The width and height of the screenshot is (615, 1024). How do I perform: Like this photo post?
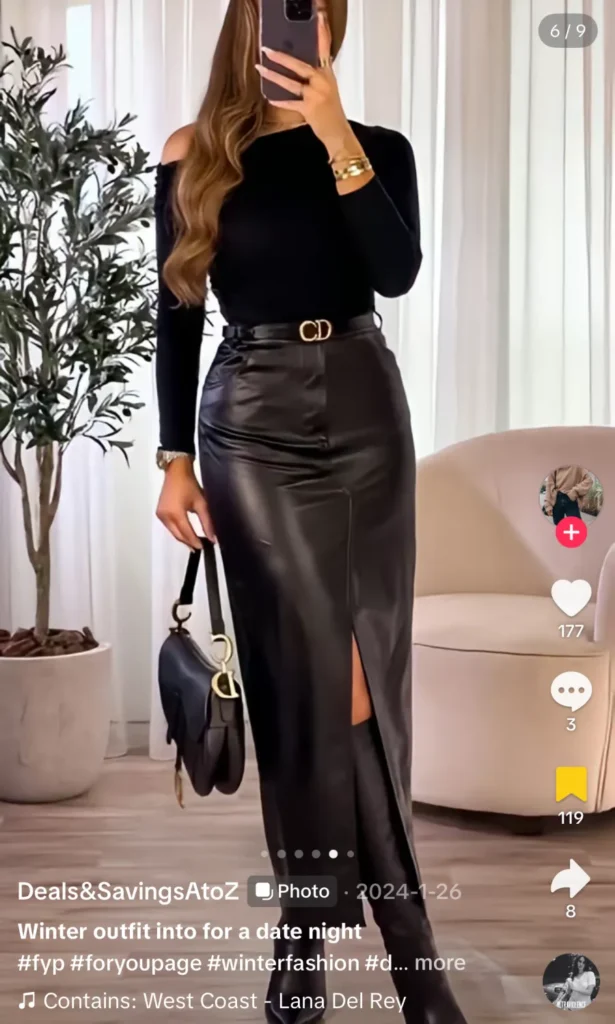click(x=571, y=598)
